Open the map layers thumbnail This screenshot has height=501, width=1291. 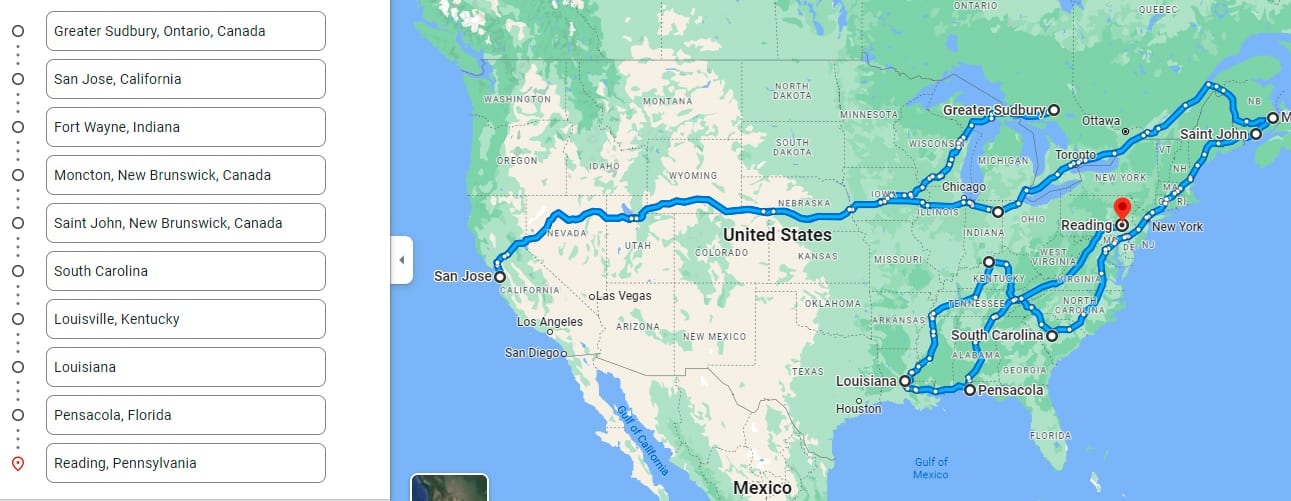[449, 488]
